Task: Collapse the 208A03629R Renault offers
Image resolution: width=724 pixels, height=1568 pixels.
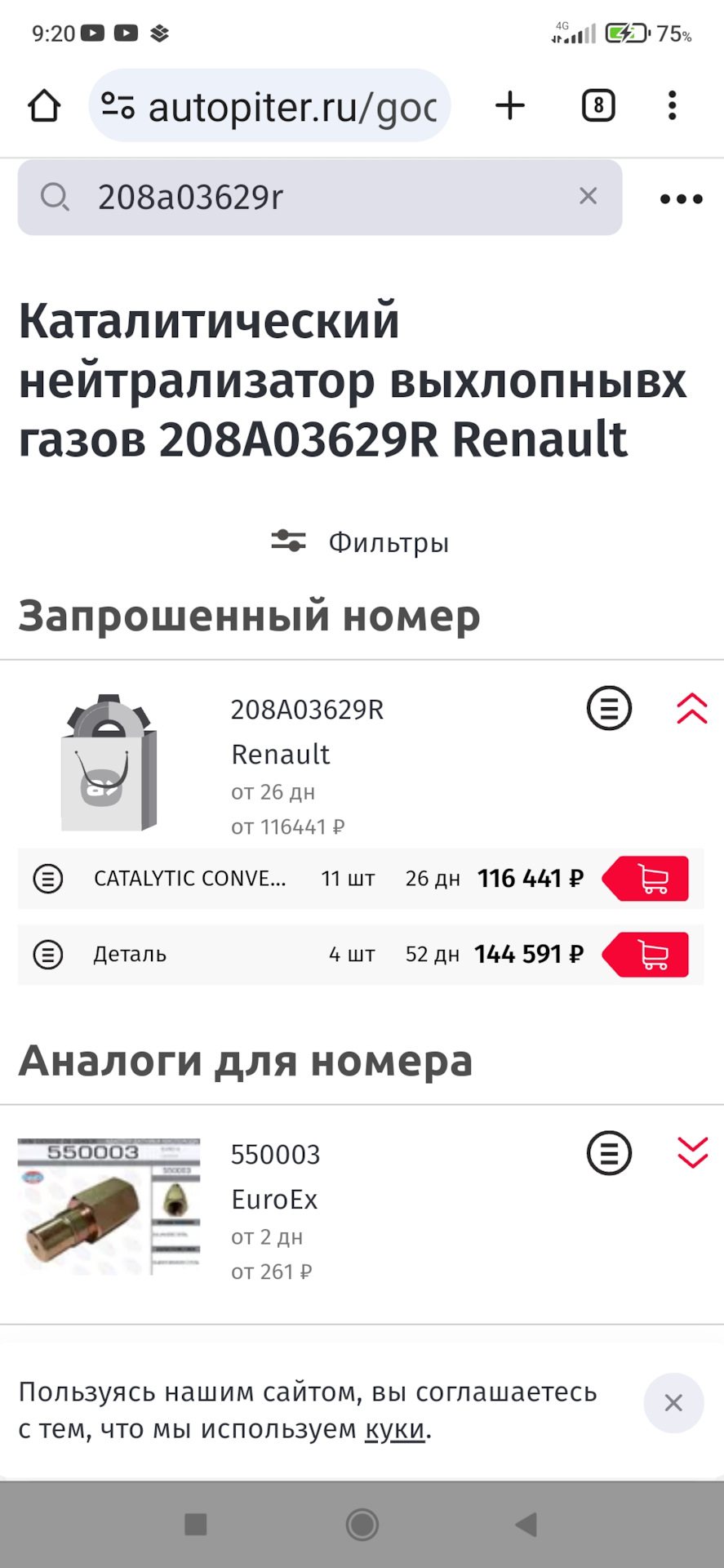Action: coord(691,709)
